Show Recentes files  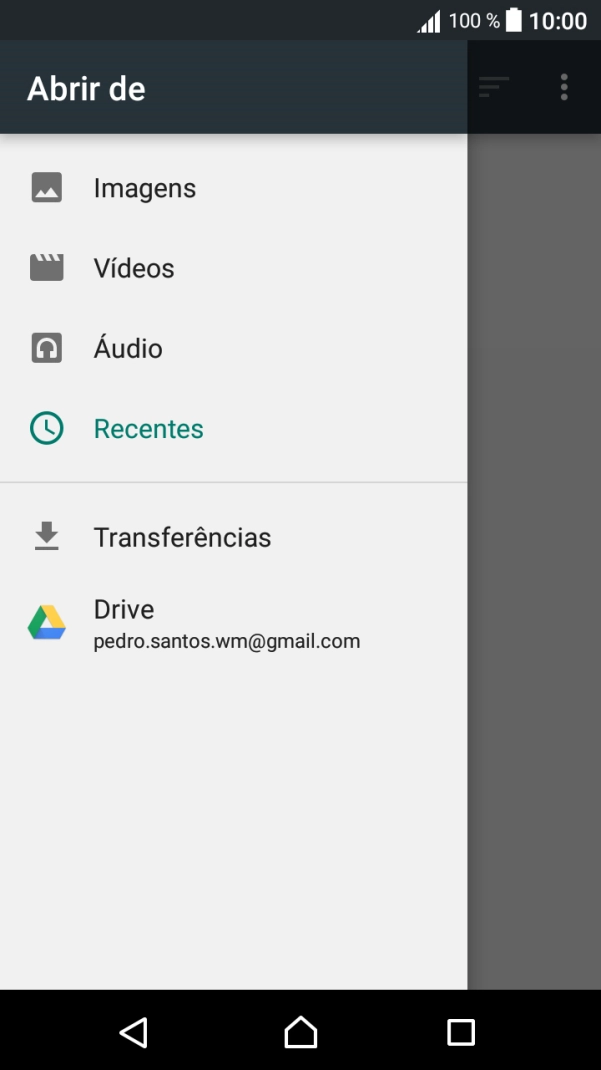point(148,428)
